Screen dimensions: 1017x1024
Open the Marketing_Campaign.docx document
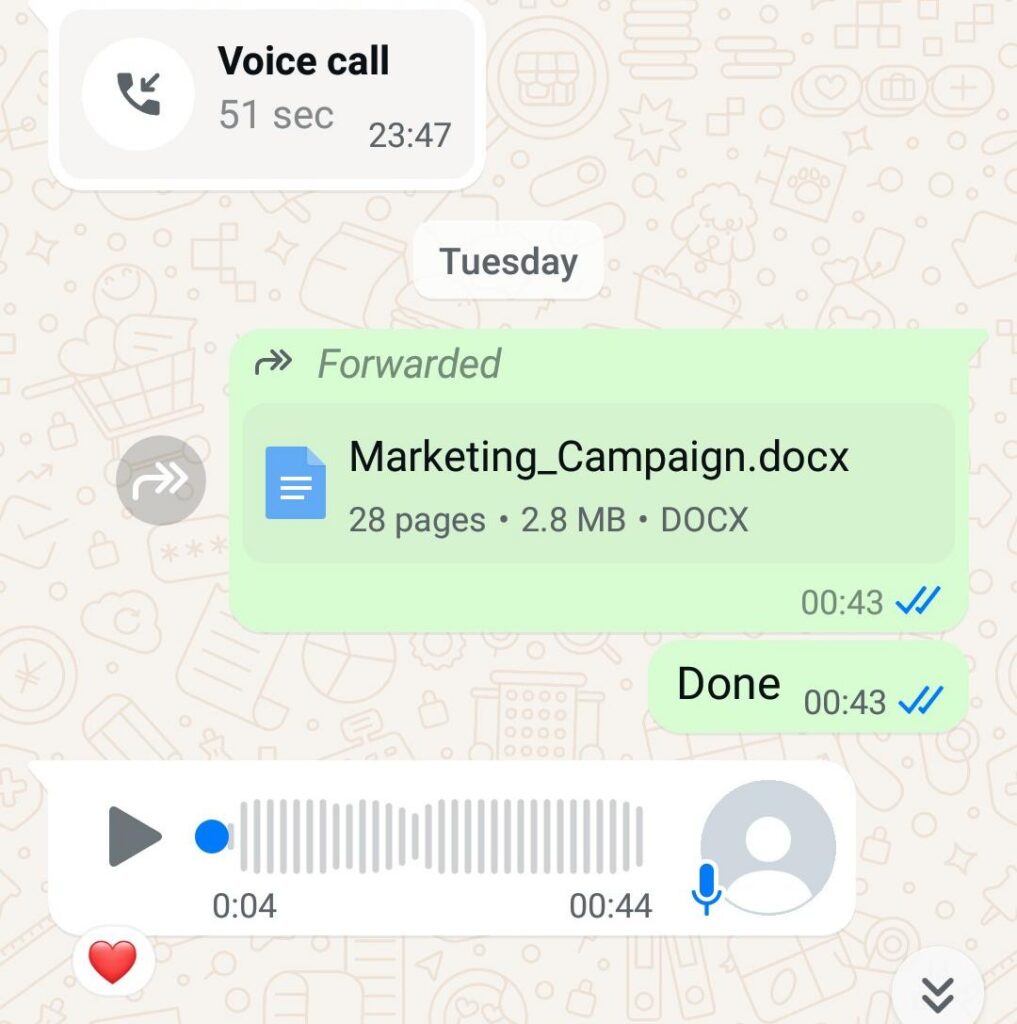597,484
